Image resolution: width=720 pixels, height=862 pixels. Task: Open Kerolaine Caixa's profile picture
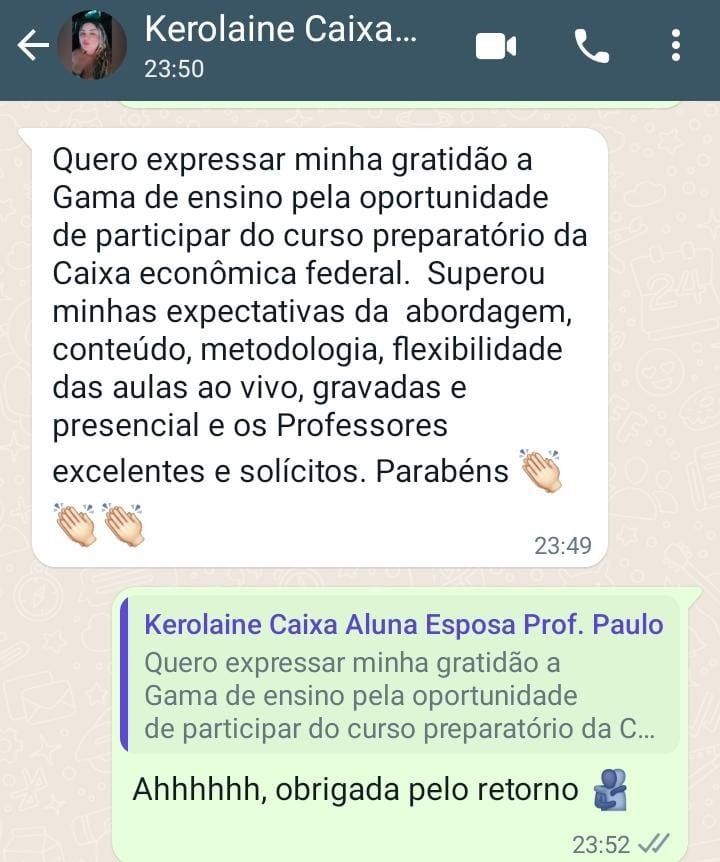(x=92, y=46)
